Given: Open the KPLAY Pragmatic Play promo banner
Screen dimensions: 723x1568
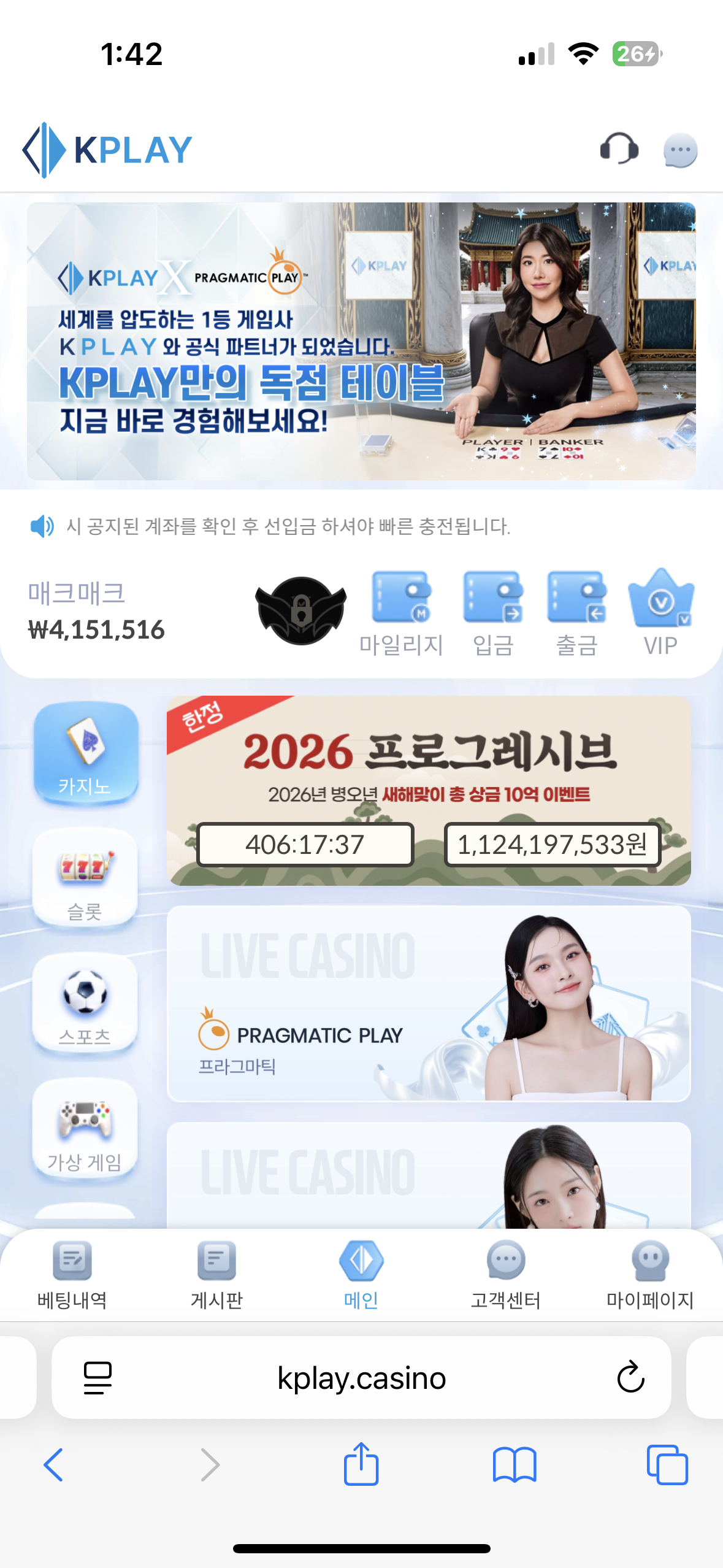Looking at the screenshot, I should tap(361, 341).
